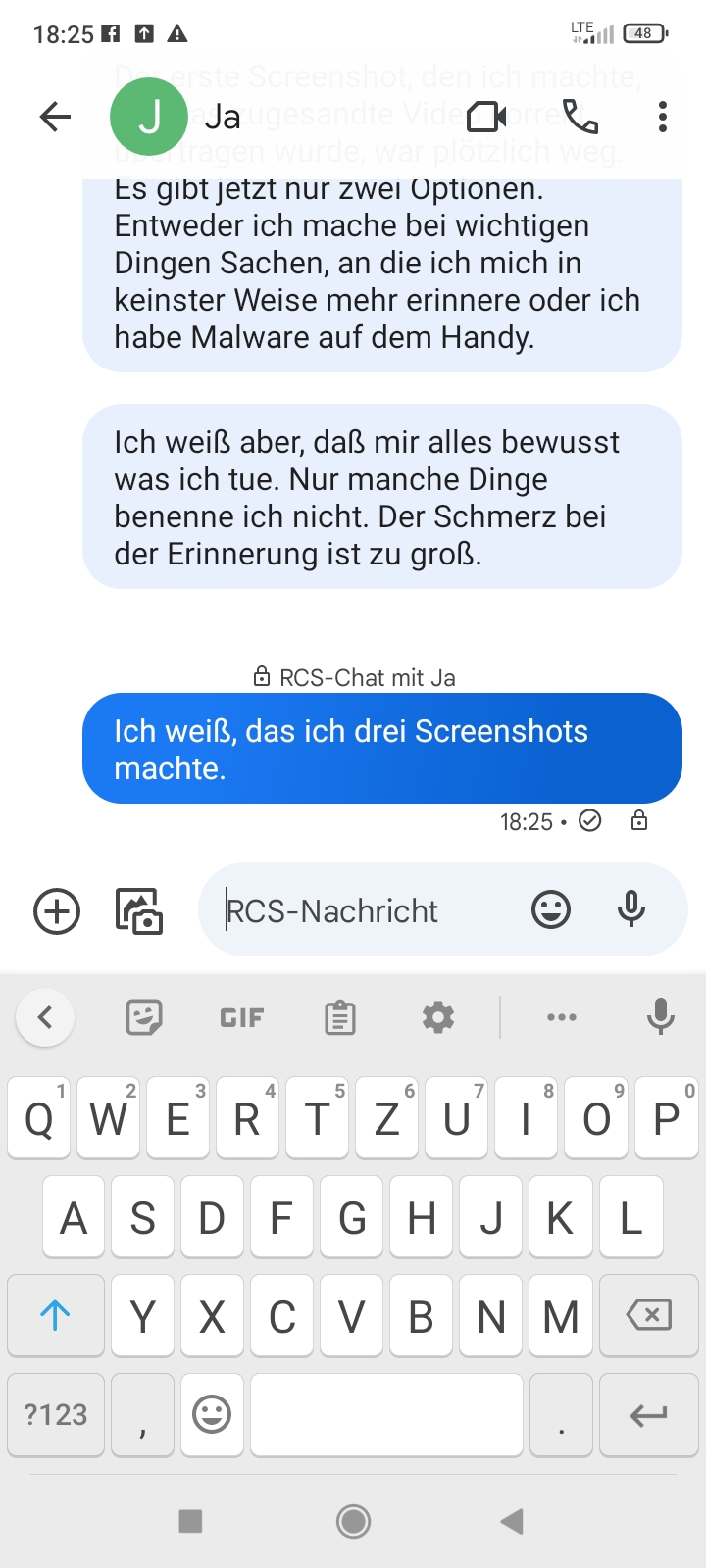Go back to the conversation list
The image size is (706, 1568).
coord(55,118)
